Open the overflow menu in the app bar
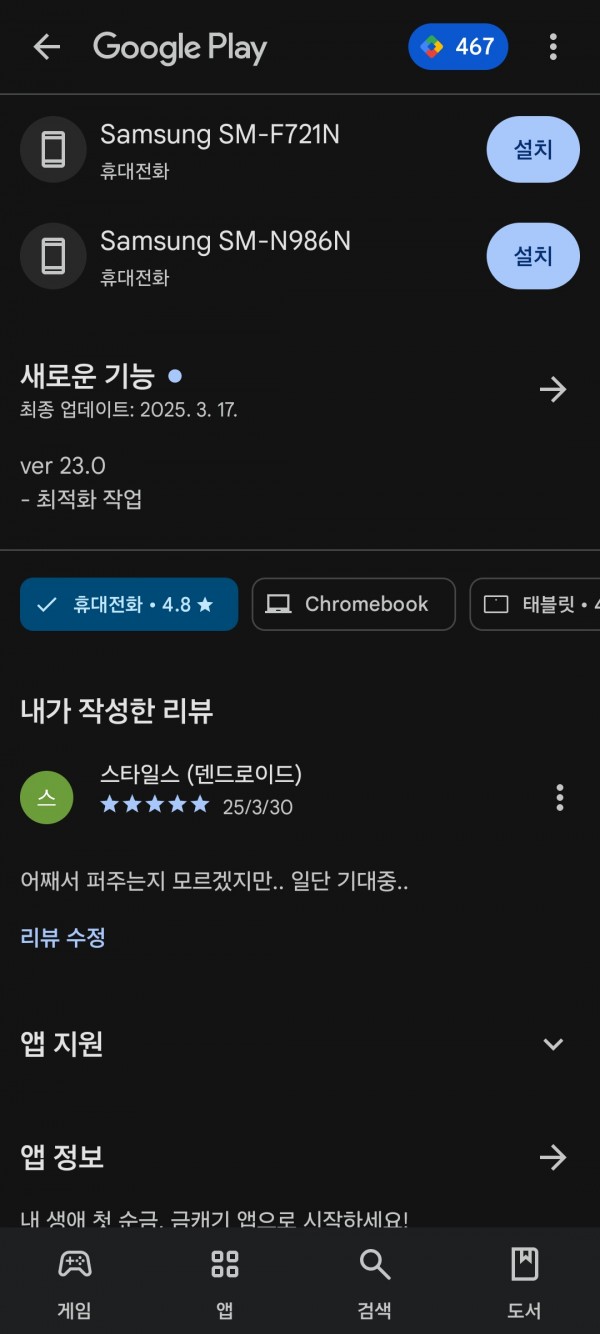 [x=553, y=47]
